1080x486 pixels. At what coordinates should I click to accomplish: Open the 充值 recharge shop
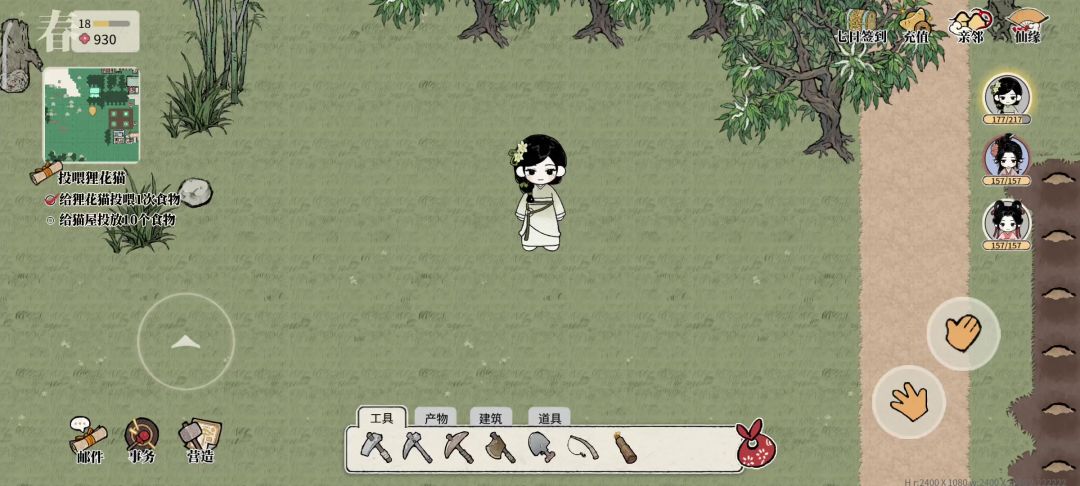915,25
